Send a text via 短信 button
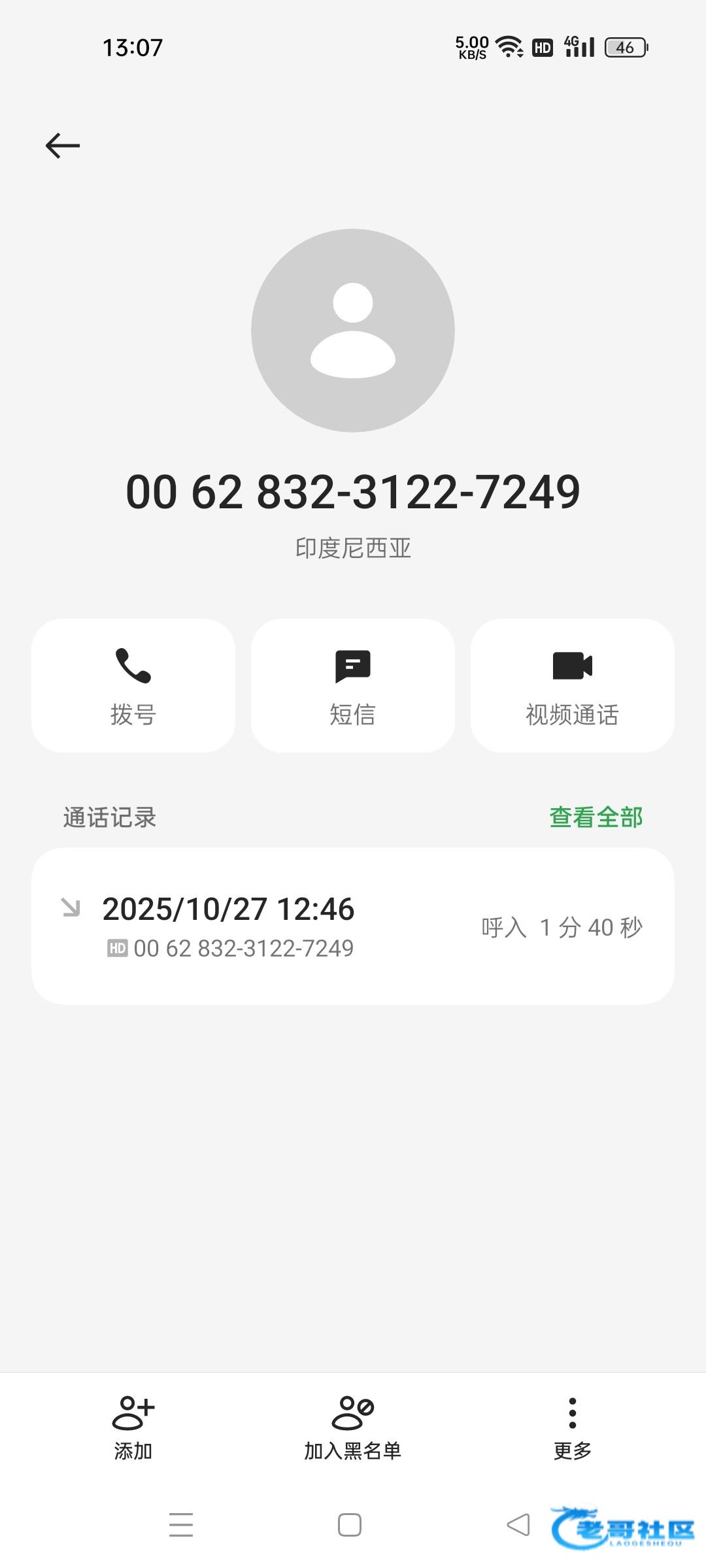The height and width of the screenshot is (1568, 706). point(353,685)
